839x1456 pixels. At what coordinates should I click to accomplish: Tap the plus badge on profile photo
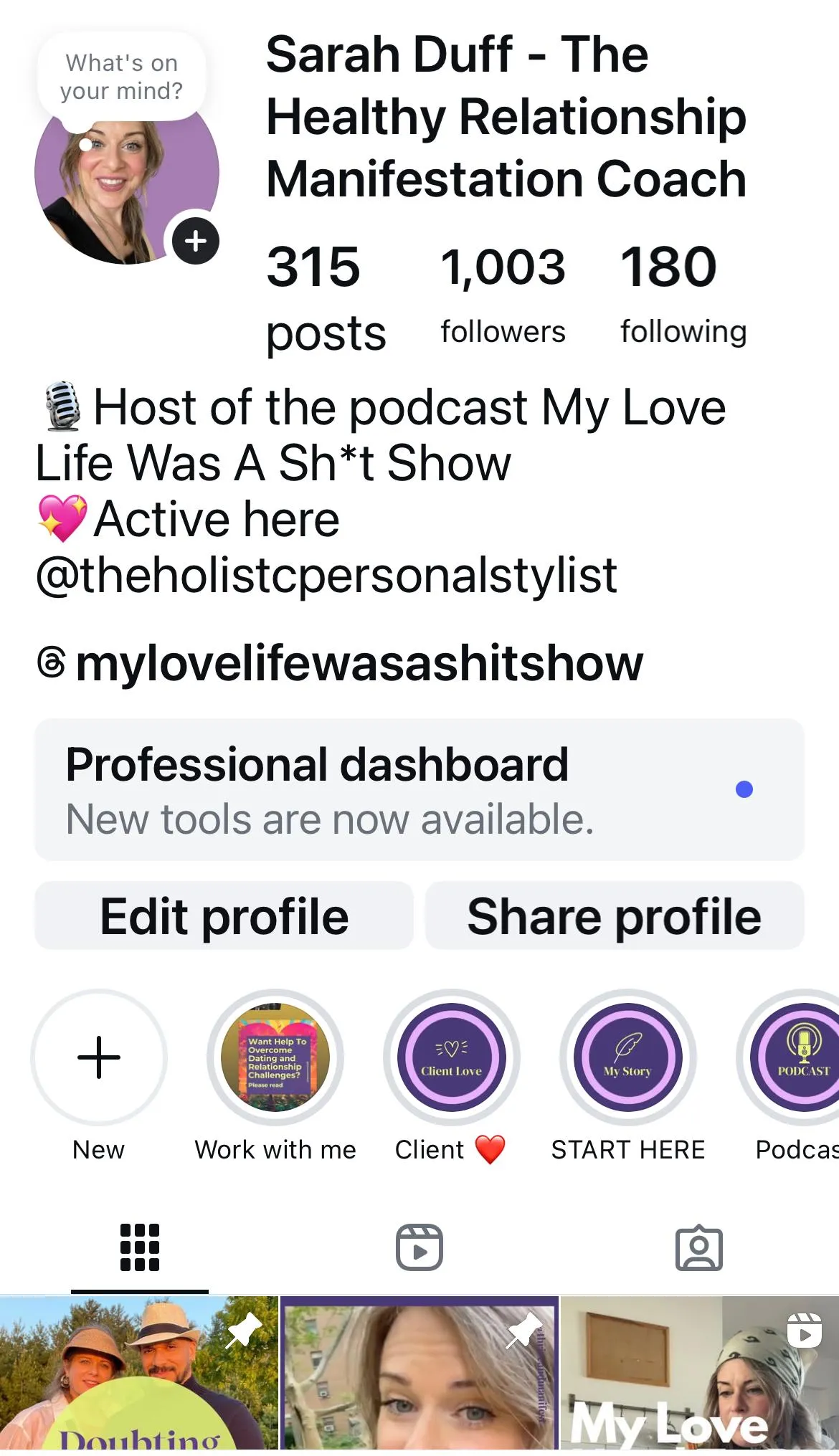(x=196, y=241)
